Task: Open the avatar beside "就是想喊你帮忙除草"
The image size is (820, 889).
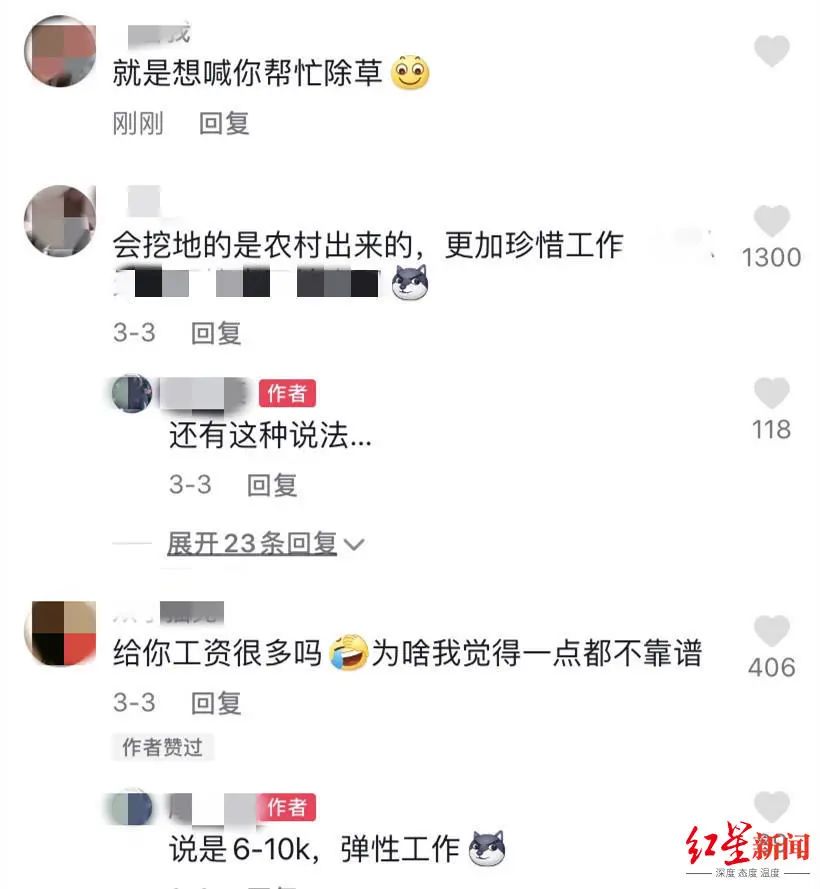Action: point(59,50)
